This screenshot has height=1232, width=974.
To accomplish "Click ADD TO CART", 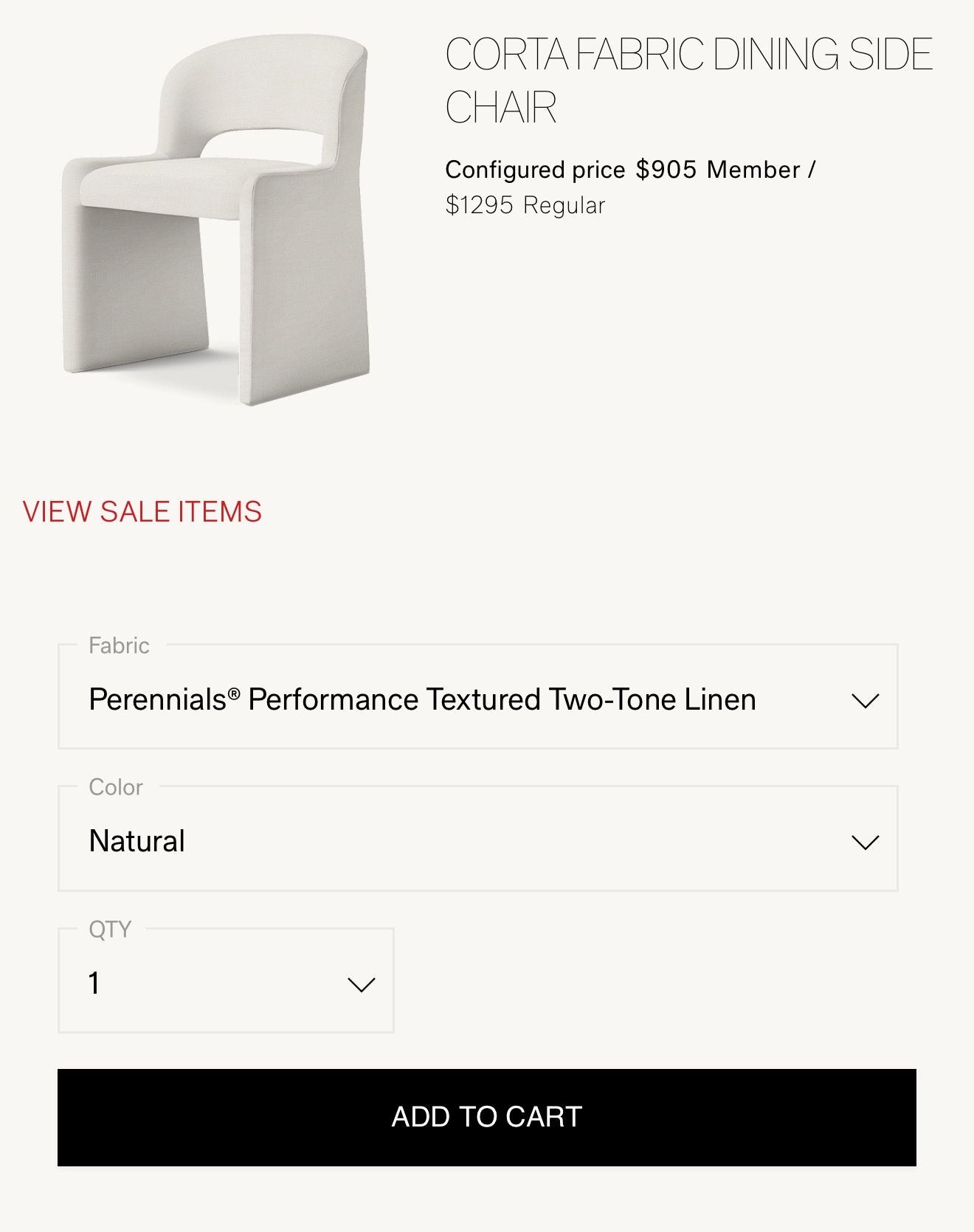I will 487,1116.
